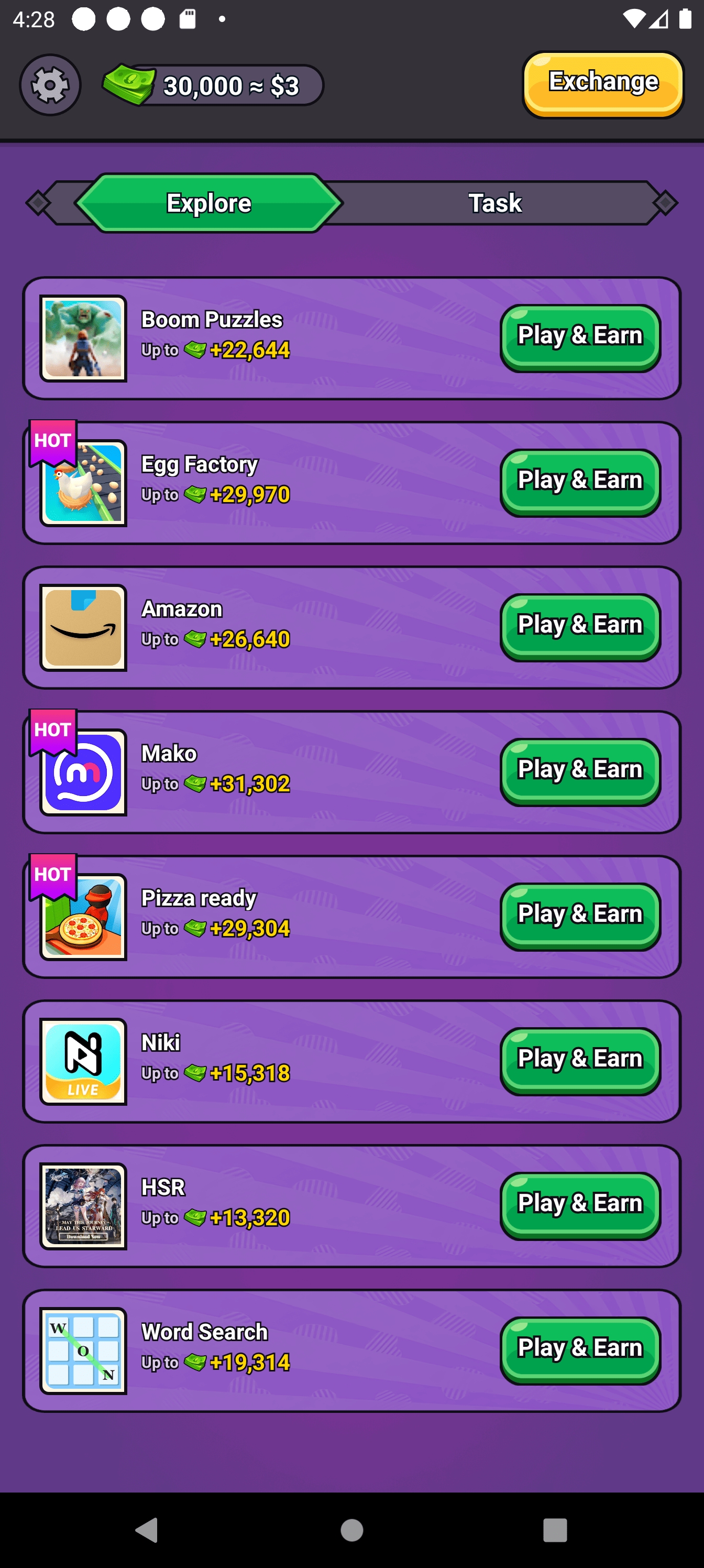
Task: Select the Explore tab
Action: 208,203
